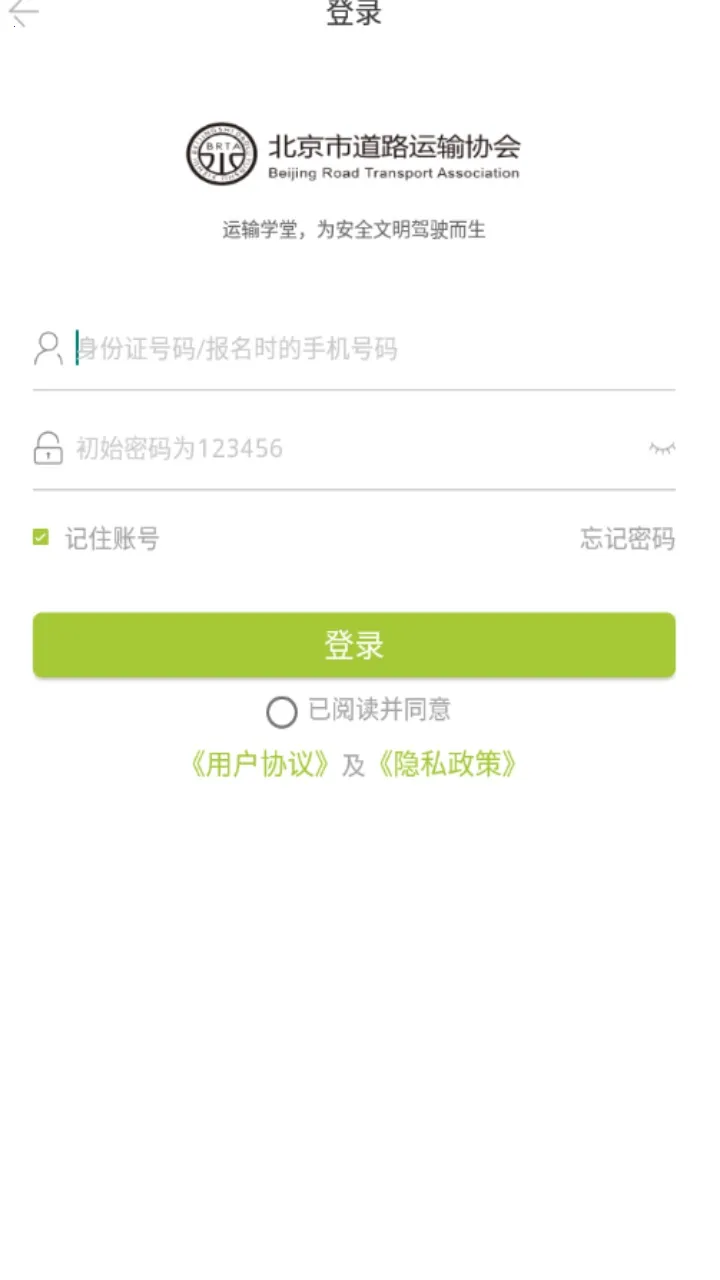Show password with the eye icon
Image resolution: width=720 pixels, height=1280 pixels.
661,448
